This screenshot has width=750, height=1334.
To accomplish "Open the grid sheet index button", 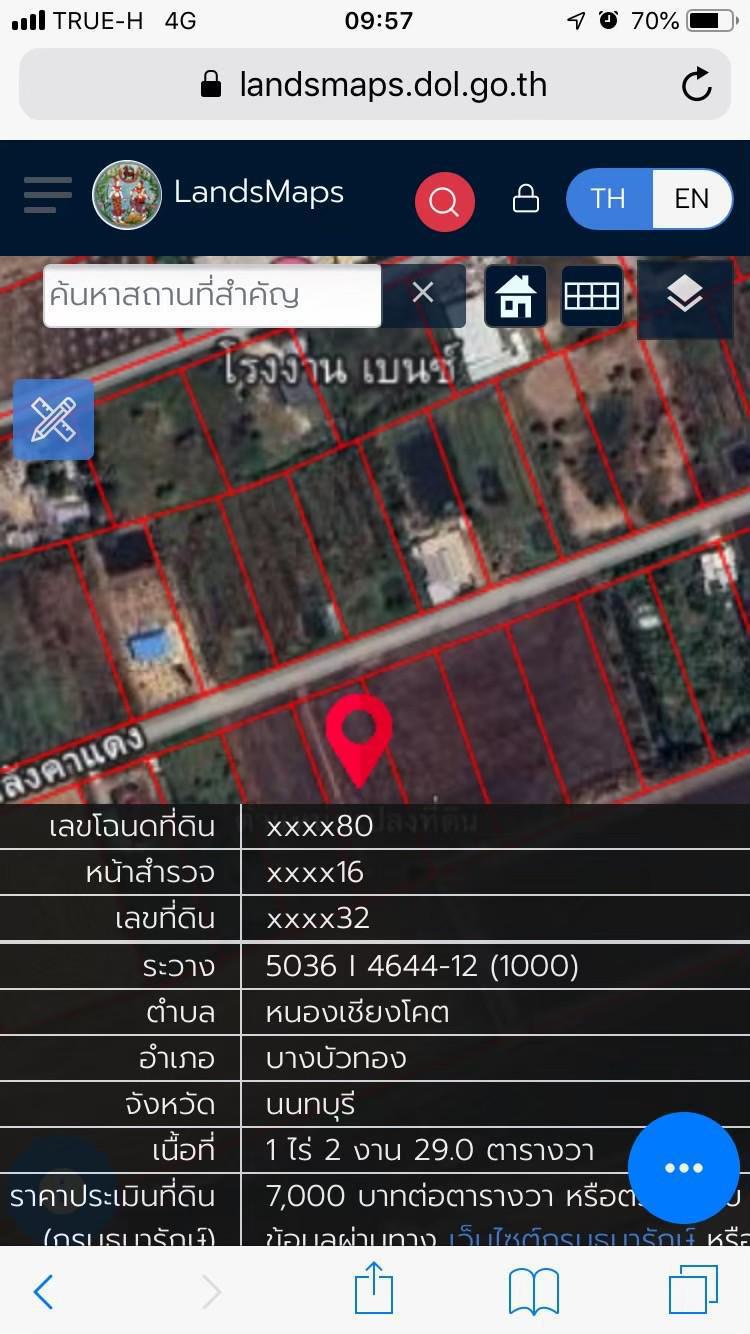I will (592, 296).
